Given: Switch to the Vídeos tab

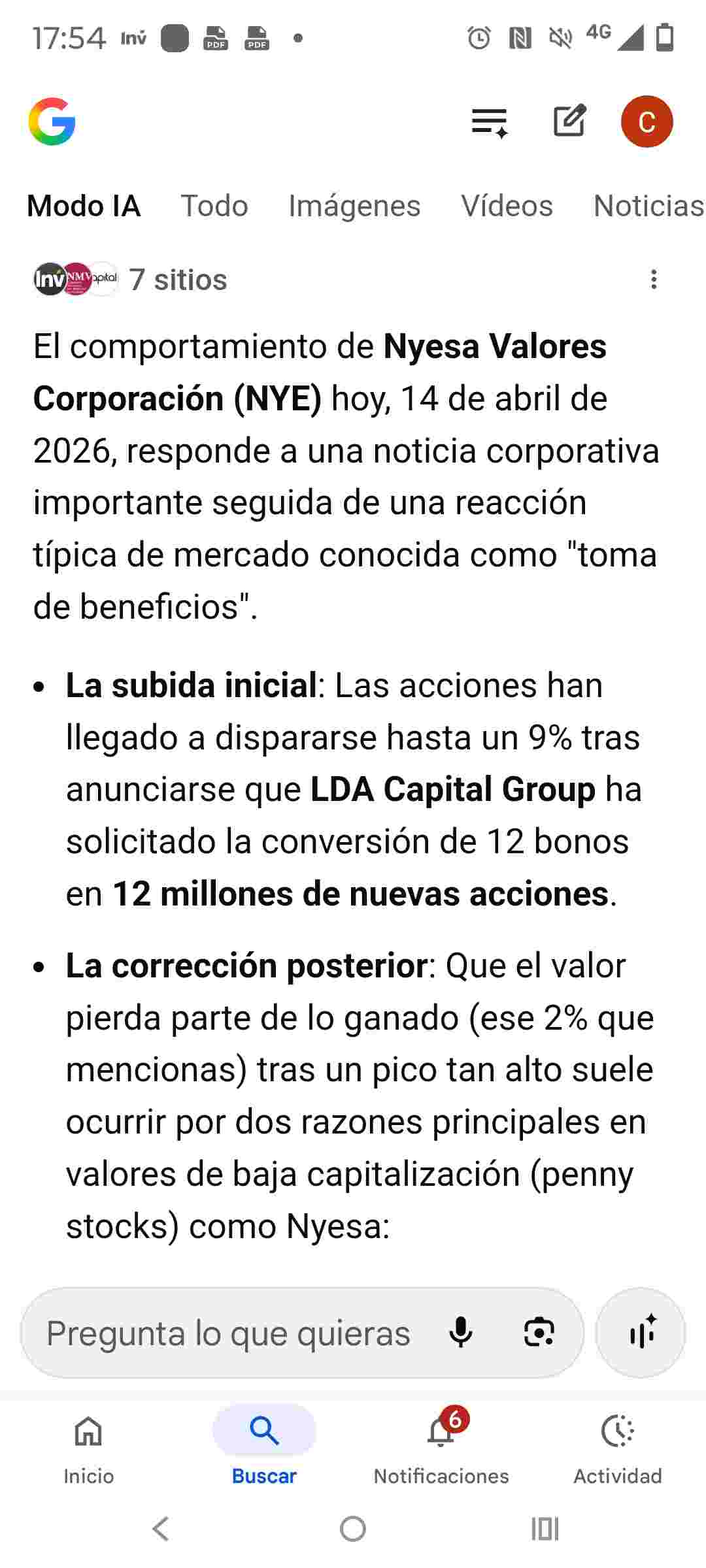Looking at the screenshot, I should 508,206.
